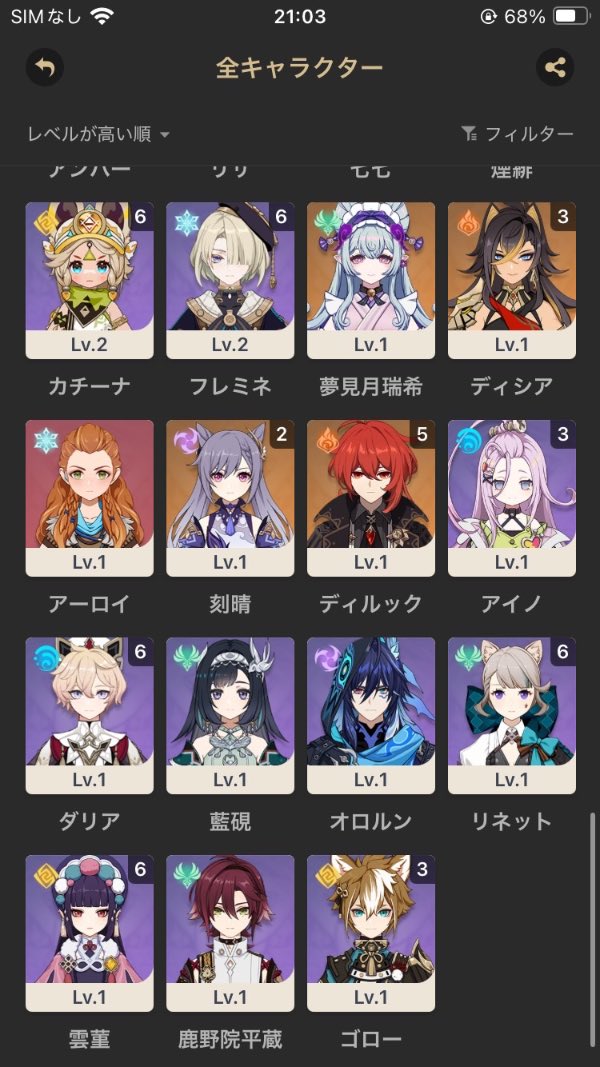Open the フィルター options
The image size is (600, 1067).
click(517, 134)
